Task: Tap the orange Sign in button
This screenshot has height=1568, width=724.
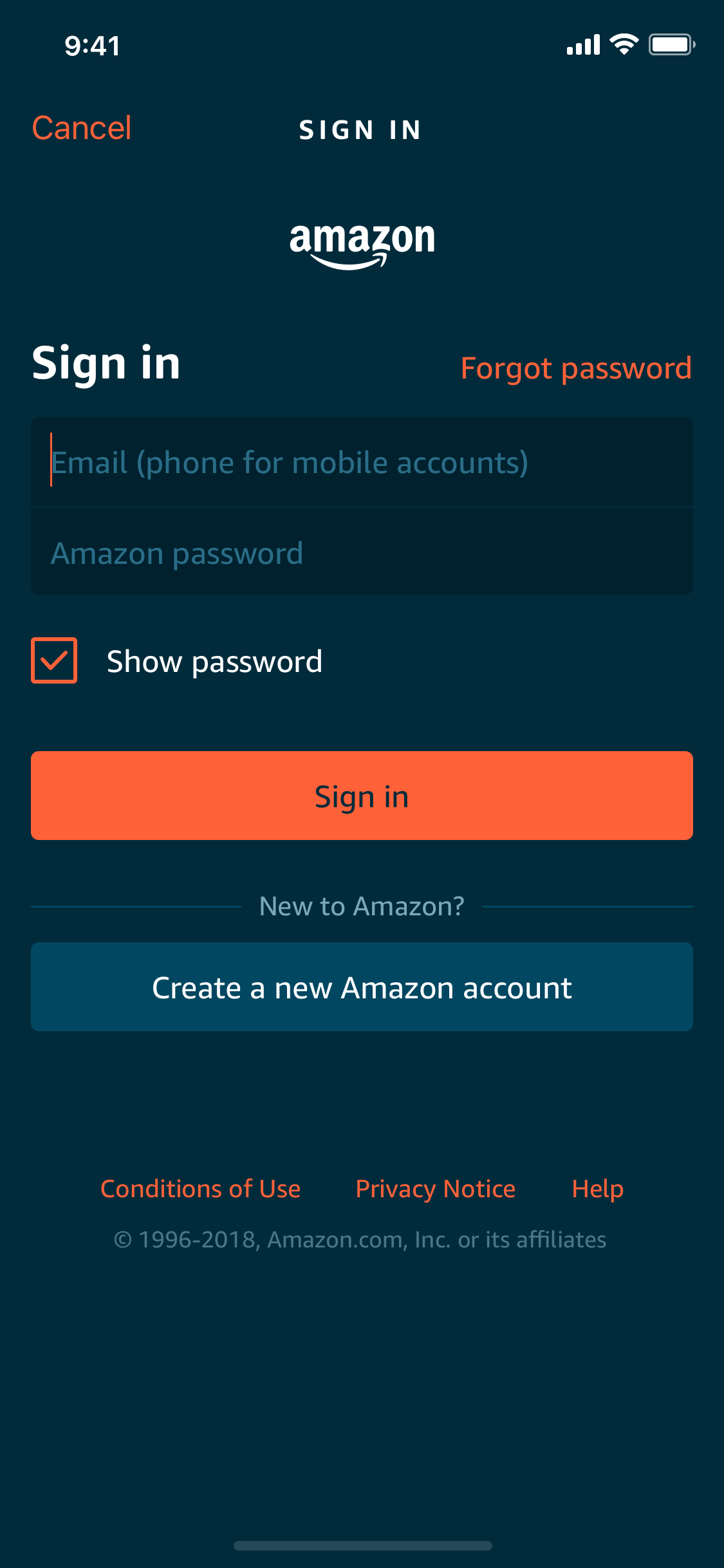Action: coord(362,796)
